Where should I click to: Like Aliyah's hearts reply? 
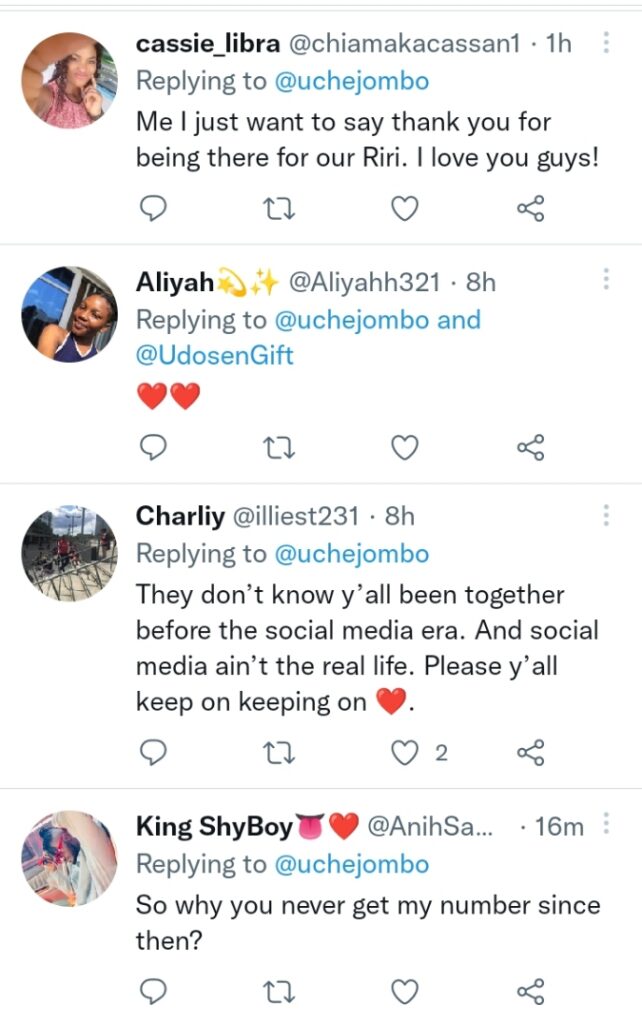point(404,448)
